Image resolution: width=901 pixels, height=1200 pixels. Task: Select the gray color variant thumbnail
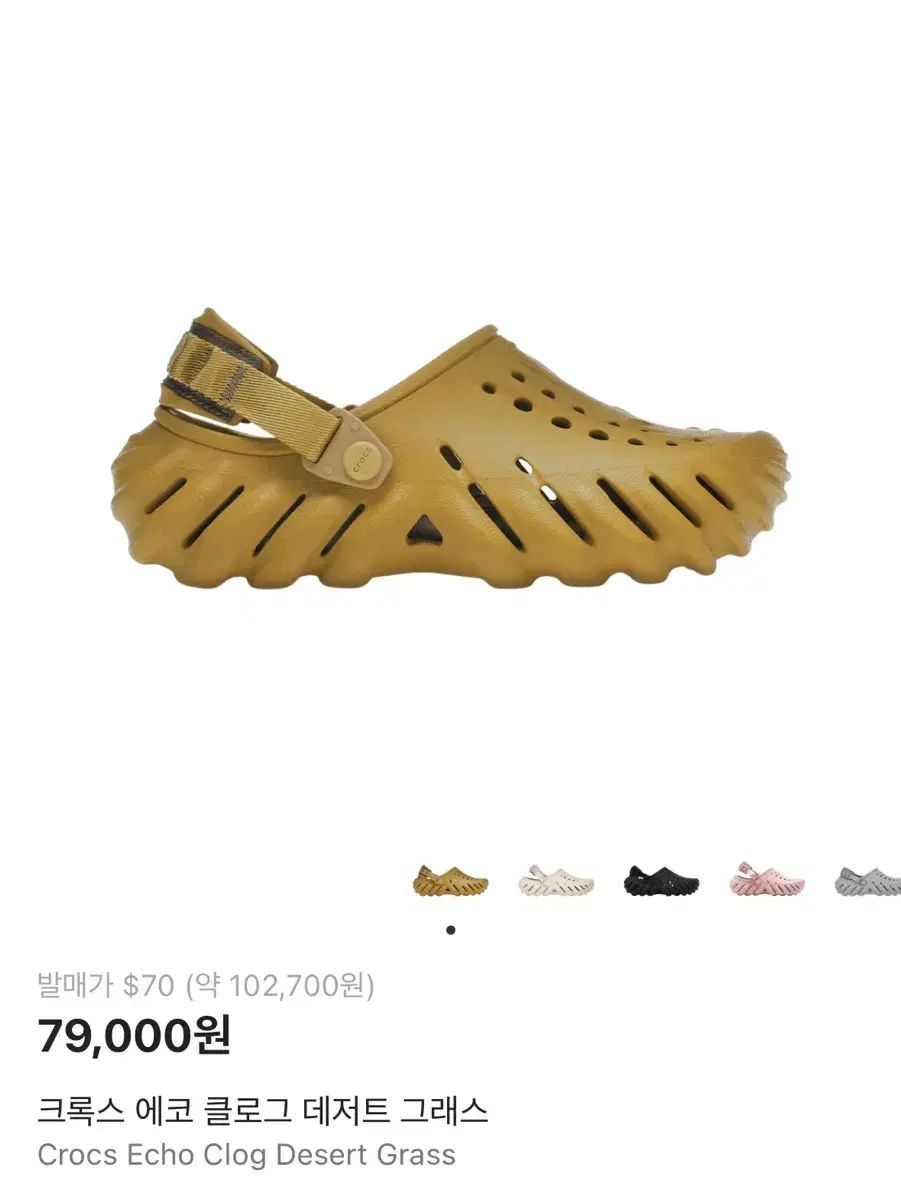click(870, 881)
